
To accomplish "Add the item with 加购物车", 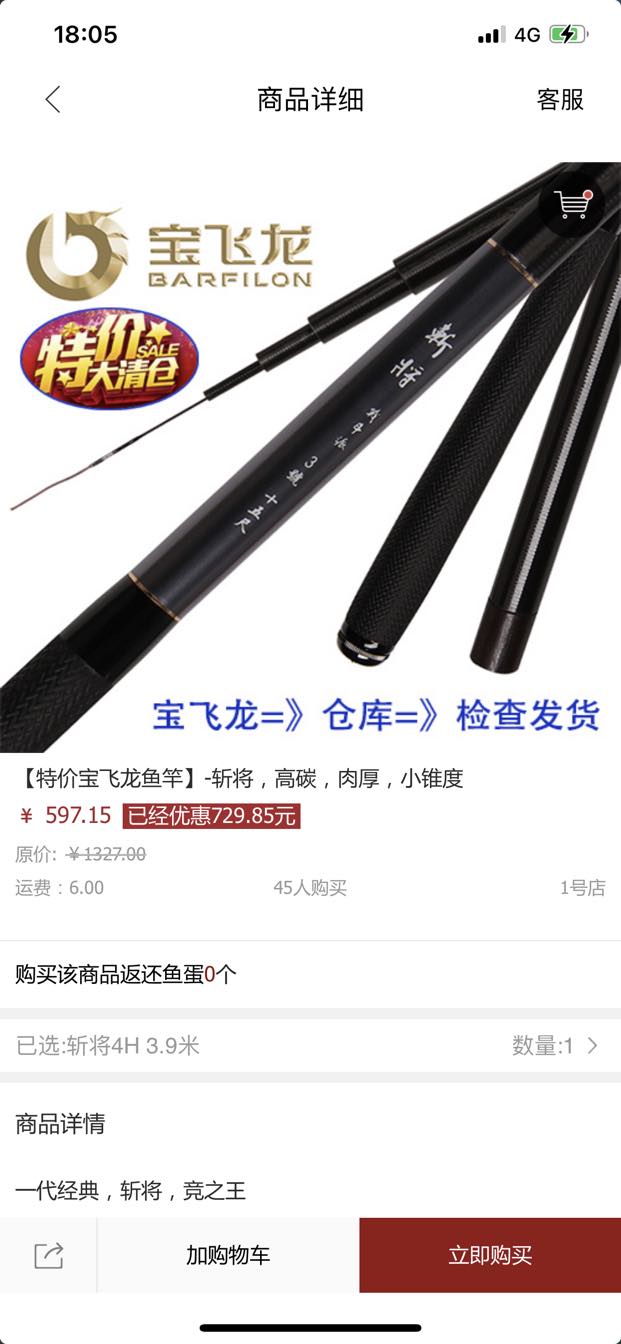I will (228, 1255).
